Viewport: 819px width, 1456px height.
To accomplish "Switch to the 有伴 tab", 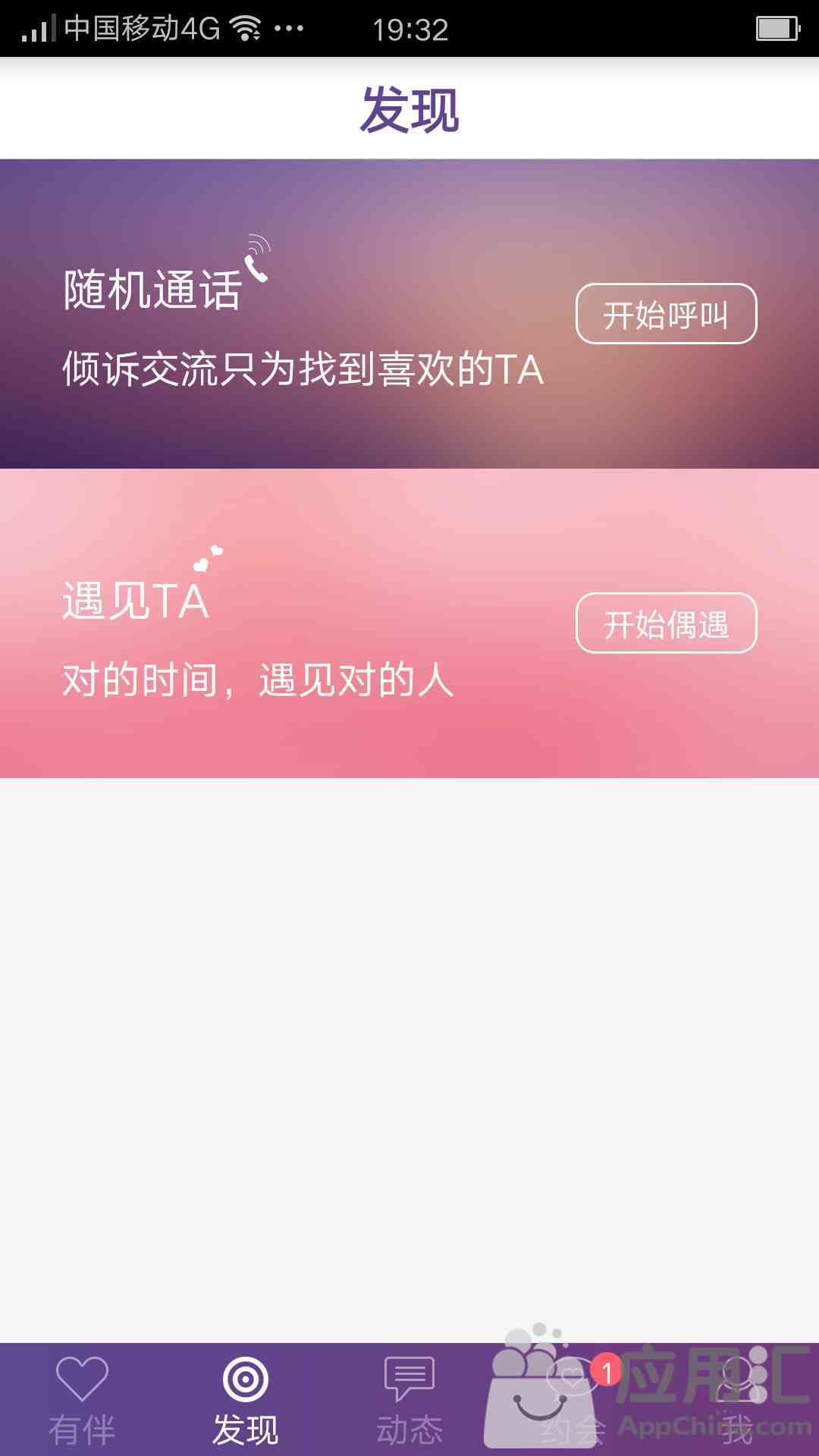I will coord(82,1400).
